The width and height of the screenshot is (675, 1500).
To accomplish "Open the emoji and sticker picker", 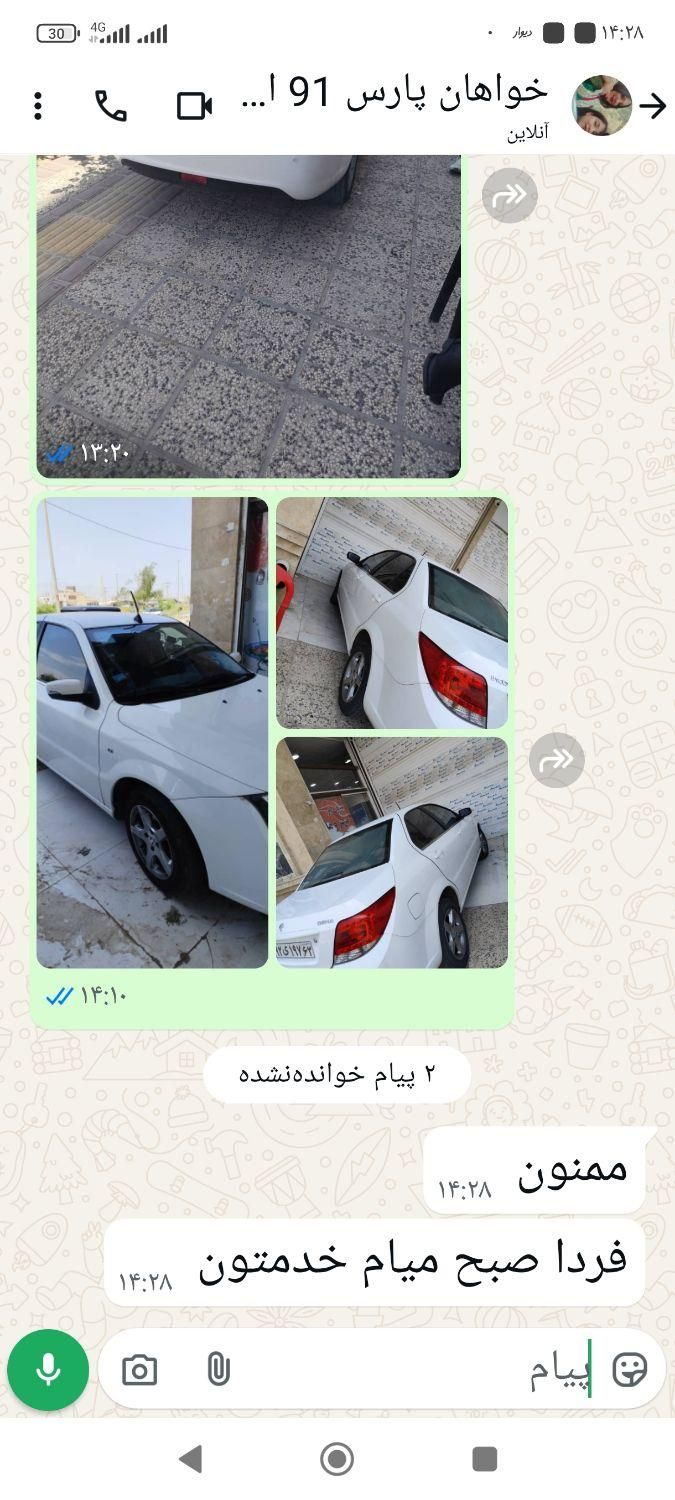I will [x=630, y=1369].
